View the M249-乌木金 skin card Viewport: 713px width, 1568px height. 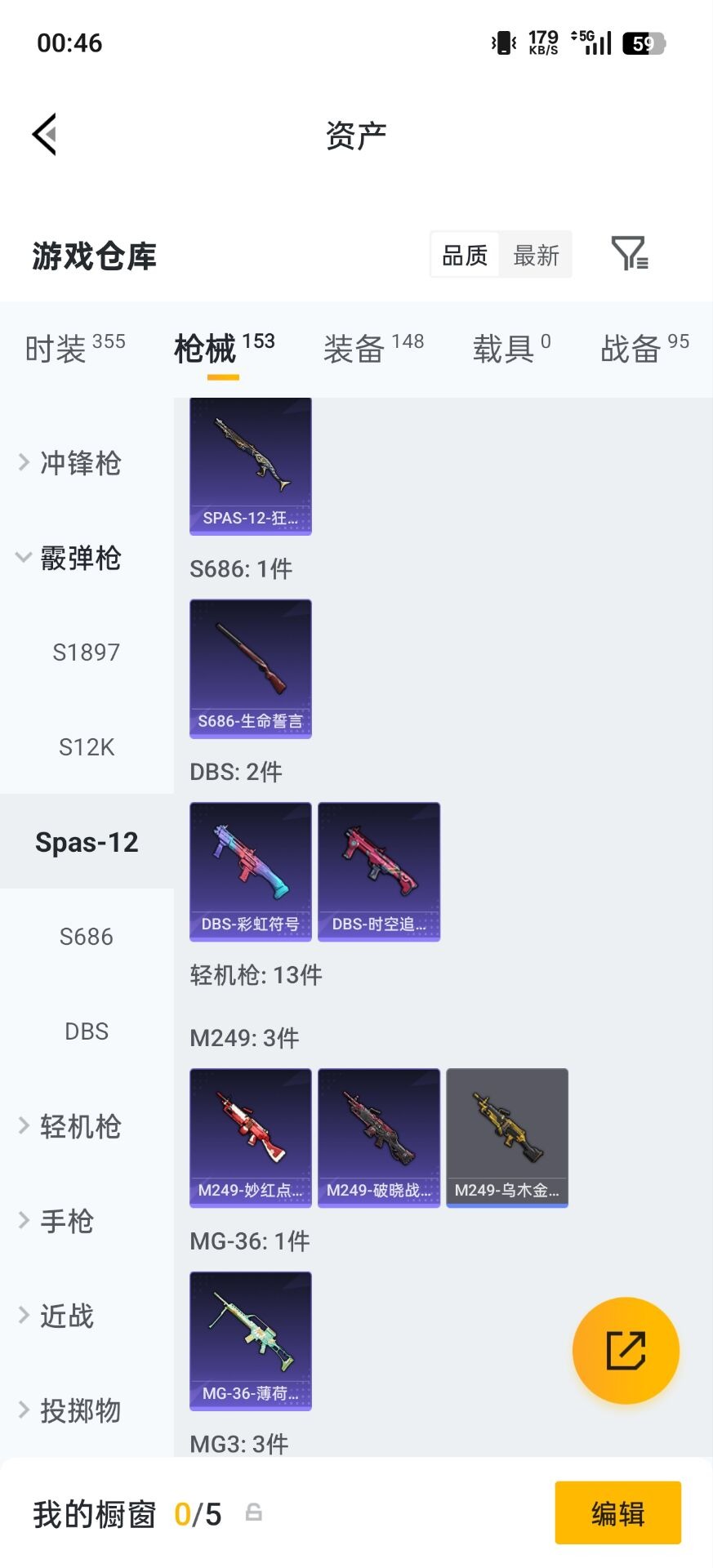pyautogui.click(x=507, y=1138)
